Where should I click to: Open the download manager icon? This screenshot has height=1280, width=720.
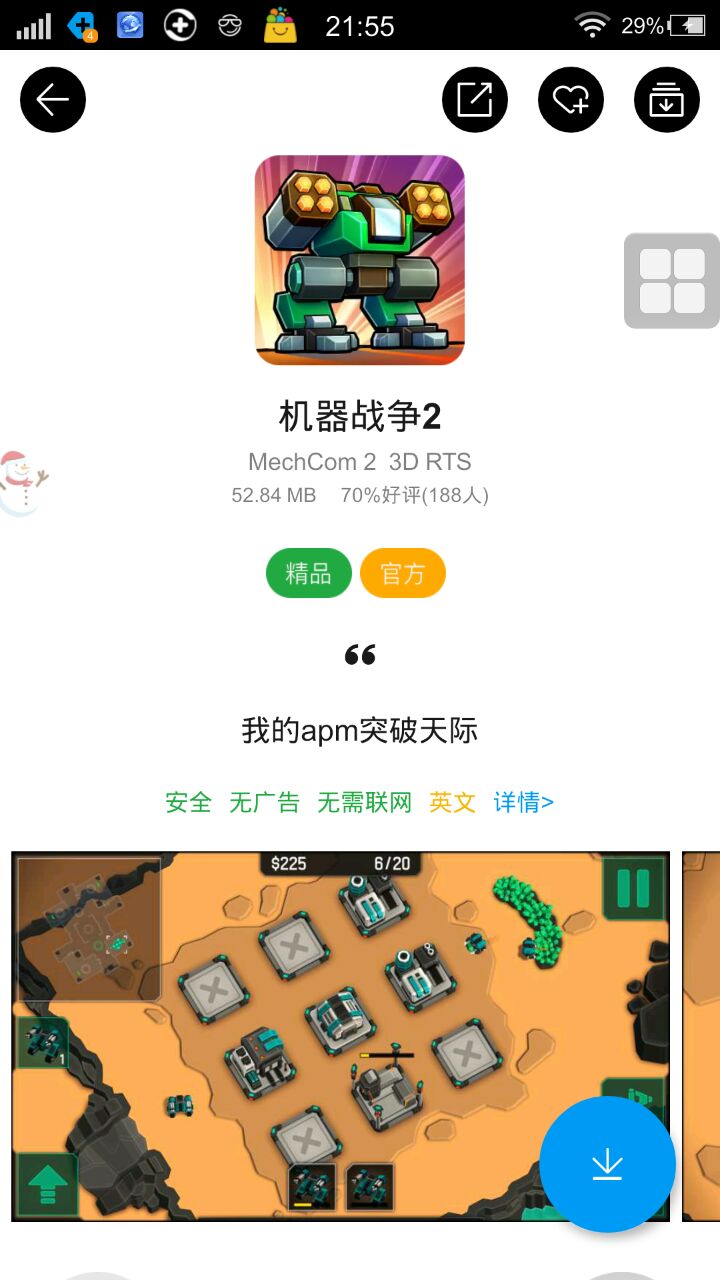(x=666, y=99)
